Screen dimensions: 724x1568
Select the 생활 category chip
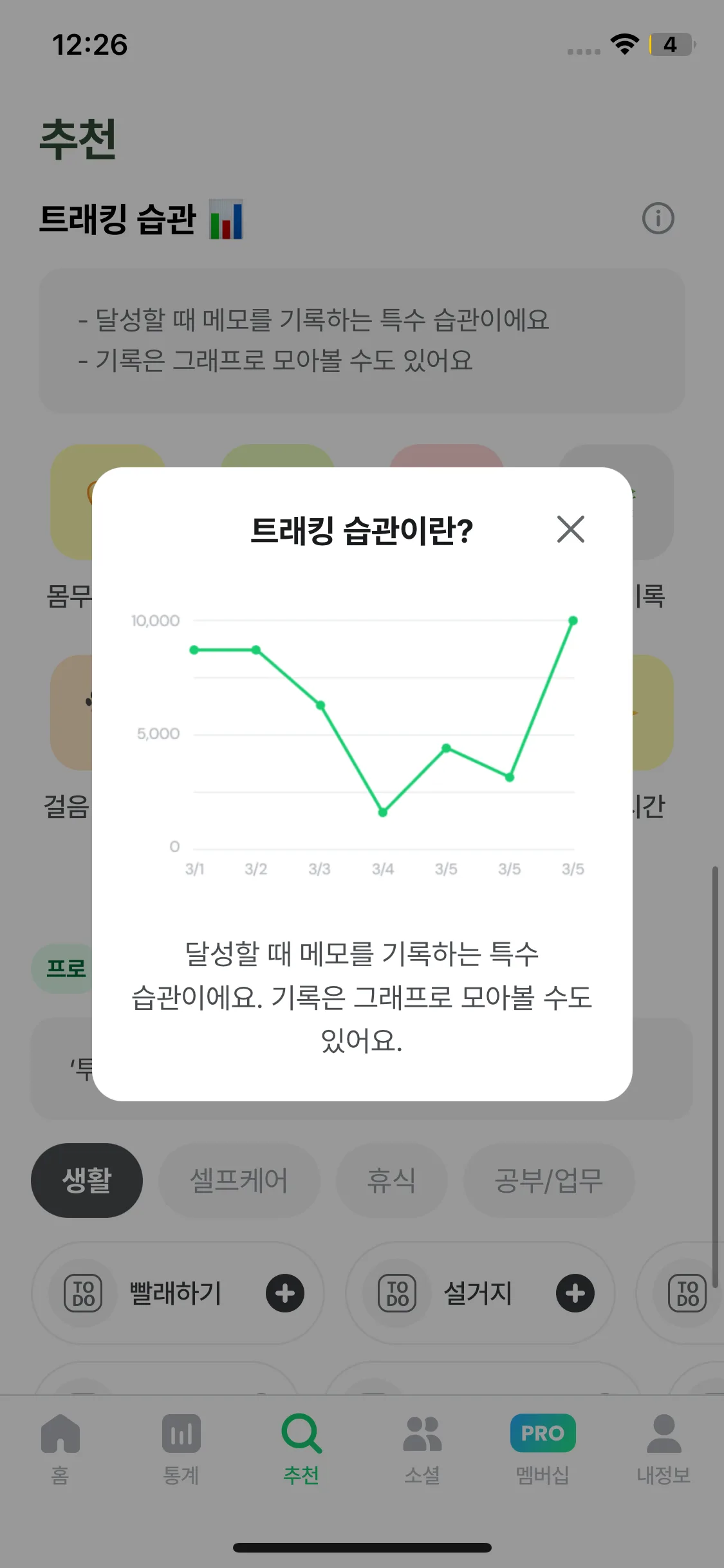click(x=87, y=1181)
